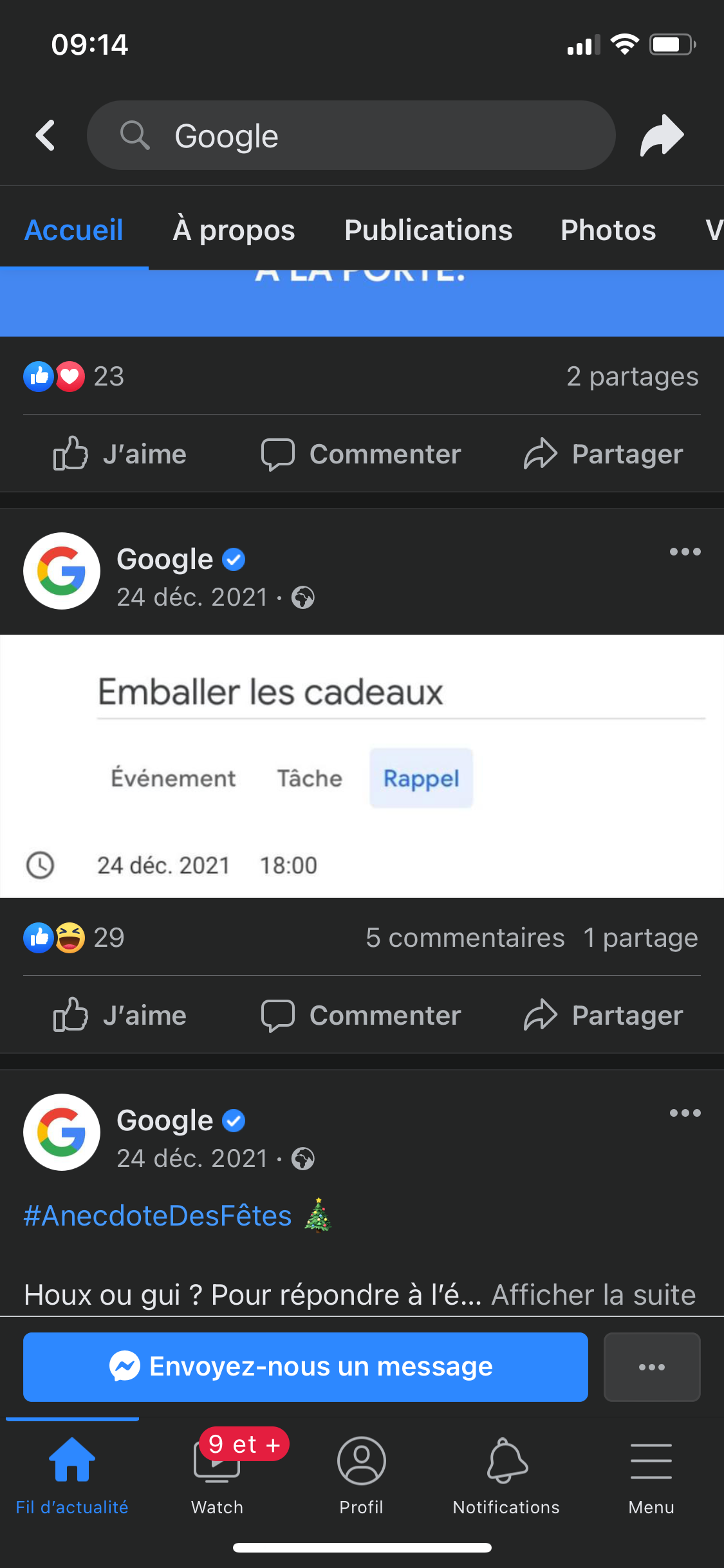
Task: Go to the Watch tab
Action: [218, 1474]
